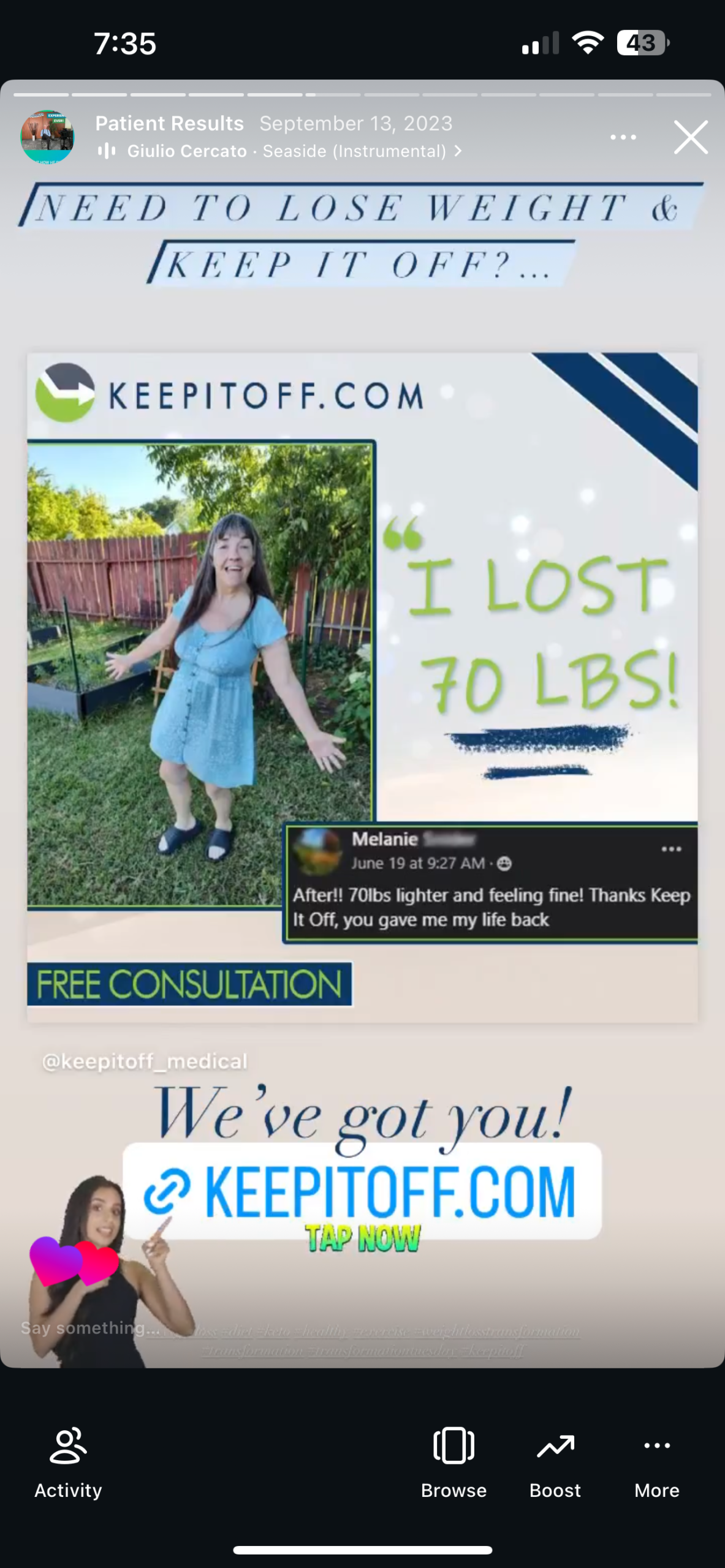
Task: Open the story options menu
Action: pos(623,137)
